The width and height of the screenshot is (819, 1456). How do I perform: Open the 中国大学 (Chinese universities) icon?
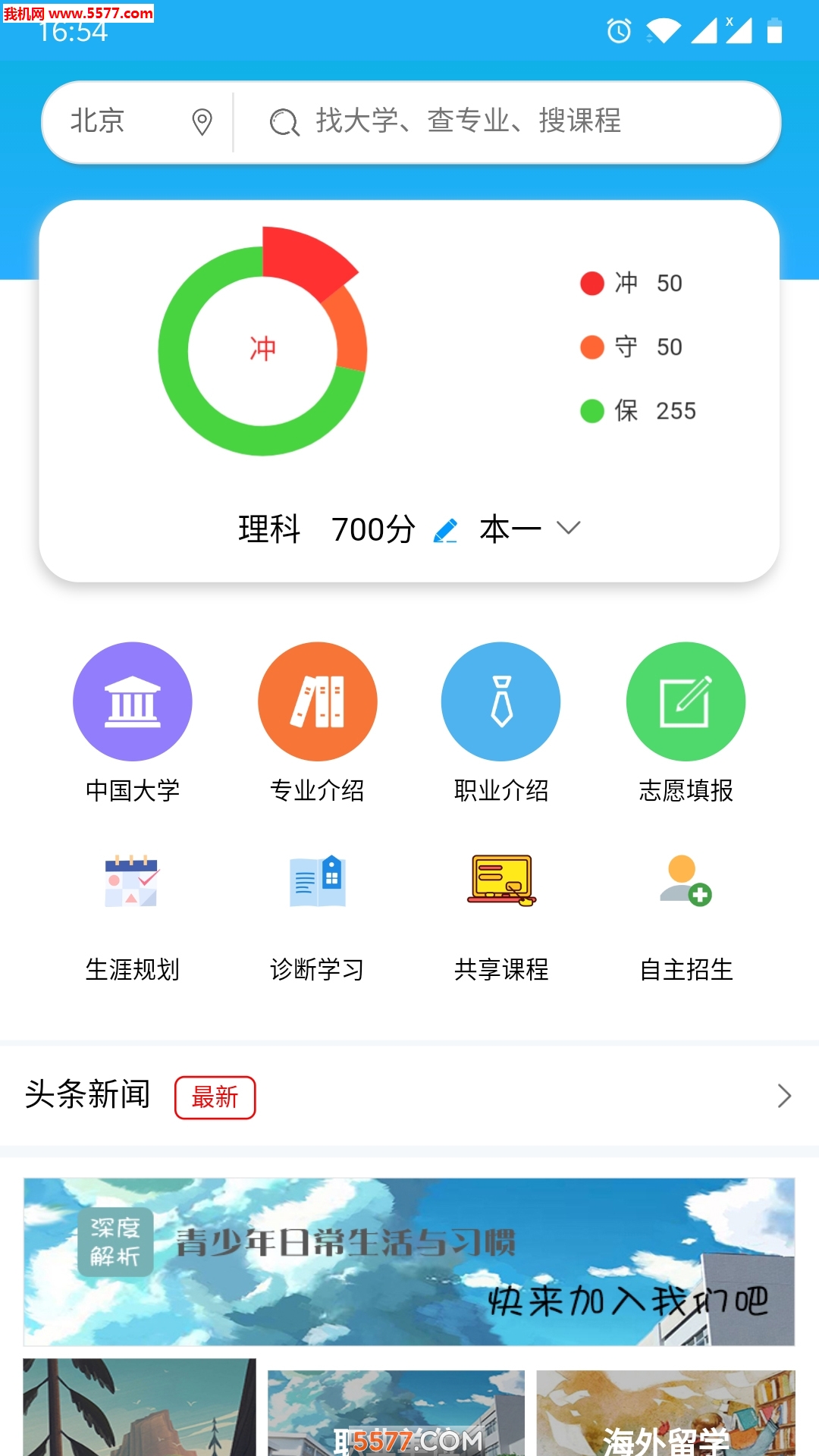132,701
